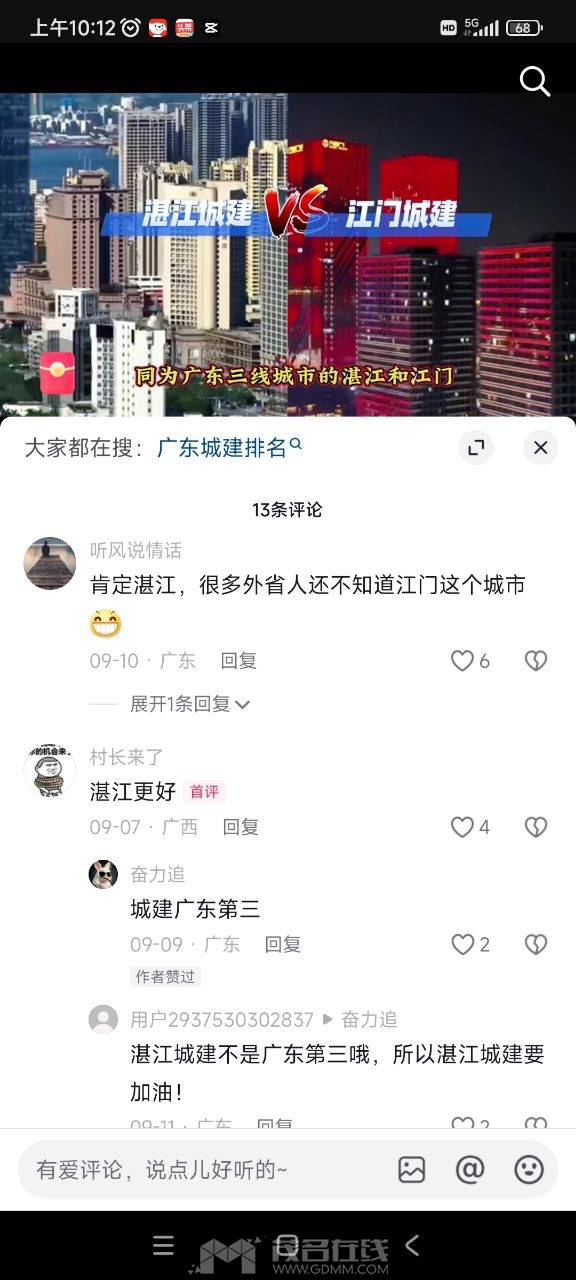Reply to 听风说情话's comment

click(239, 660)
